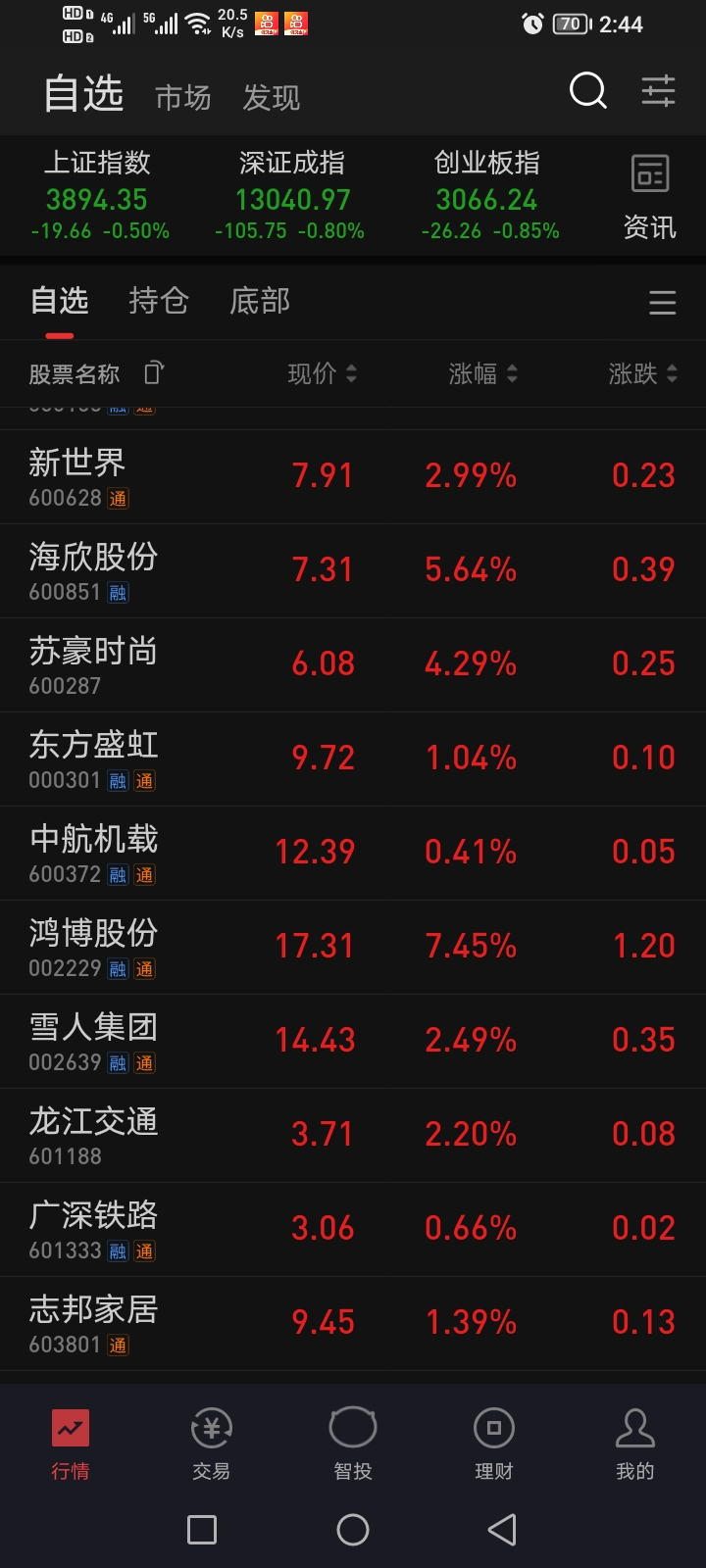The height and width of the screenshot is (1568, 706).
Task: Open the watchlist hamburger menu
Action: point(662,303)
